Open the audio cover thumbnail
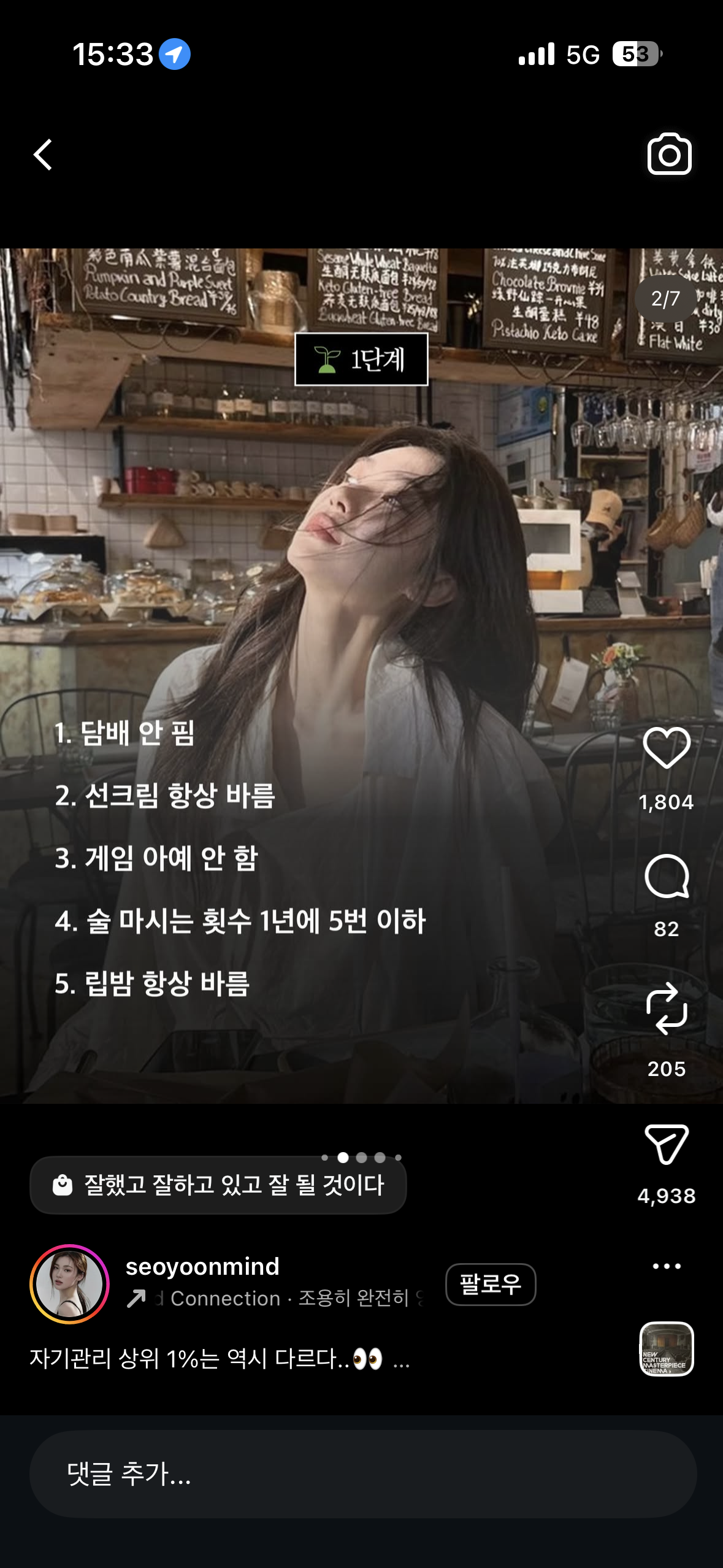The height and width of the screenshot is (1568, 723). pyautogui.click(x=667, y=1349)
